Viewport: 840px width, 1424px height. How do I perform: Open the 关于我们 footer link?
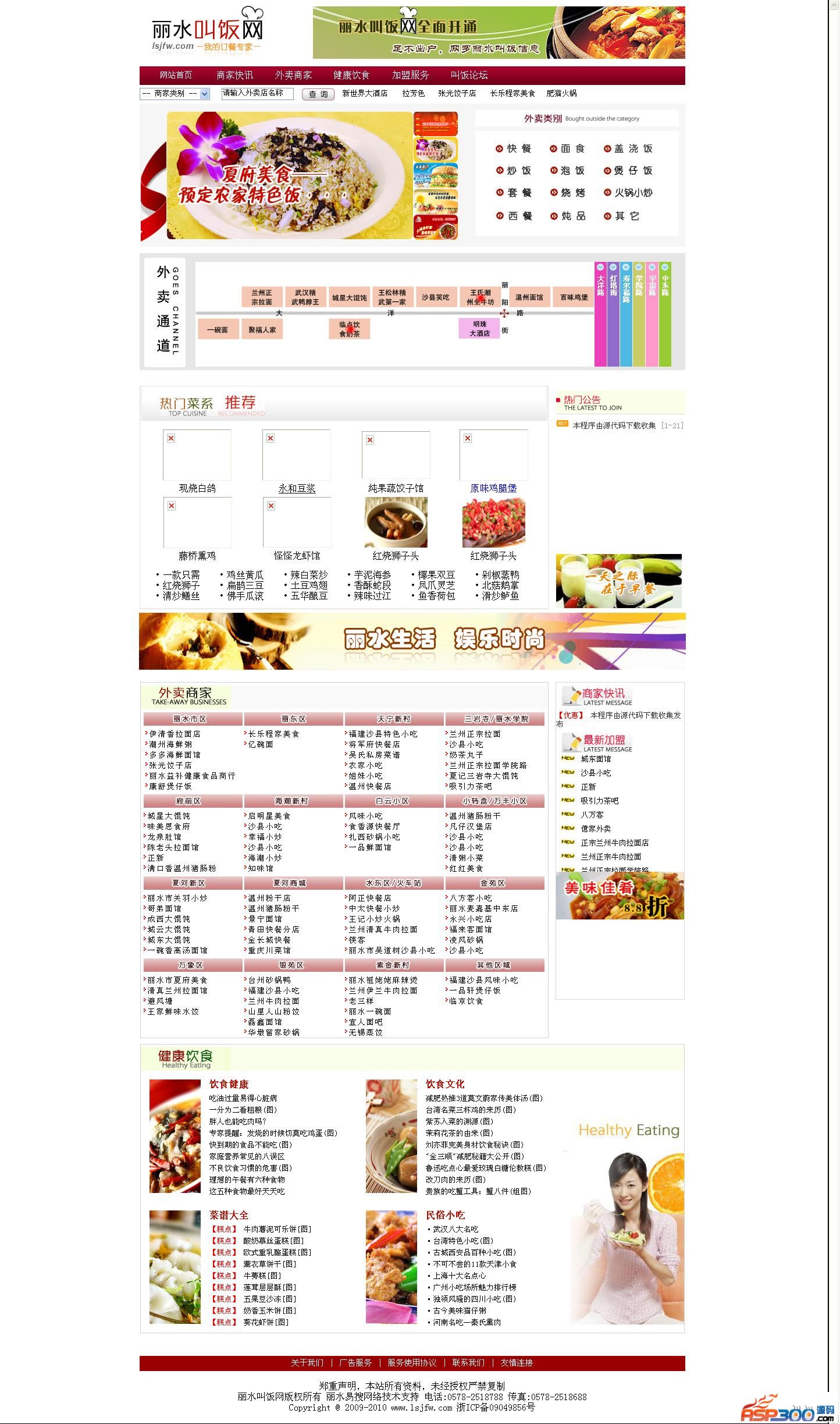[x=307, y=1362]
